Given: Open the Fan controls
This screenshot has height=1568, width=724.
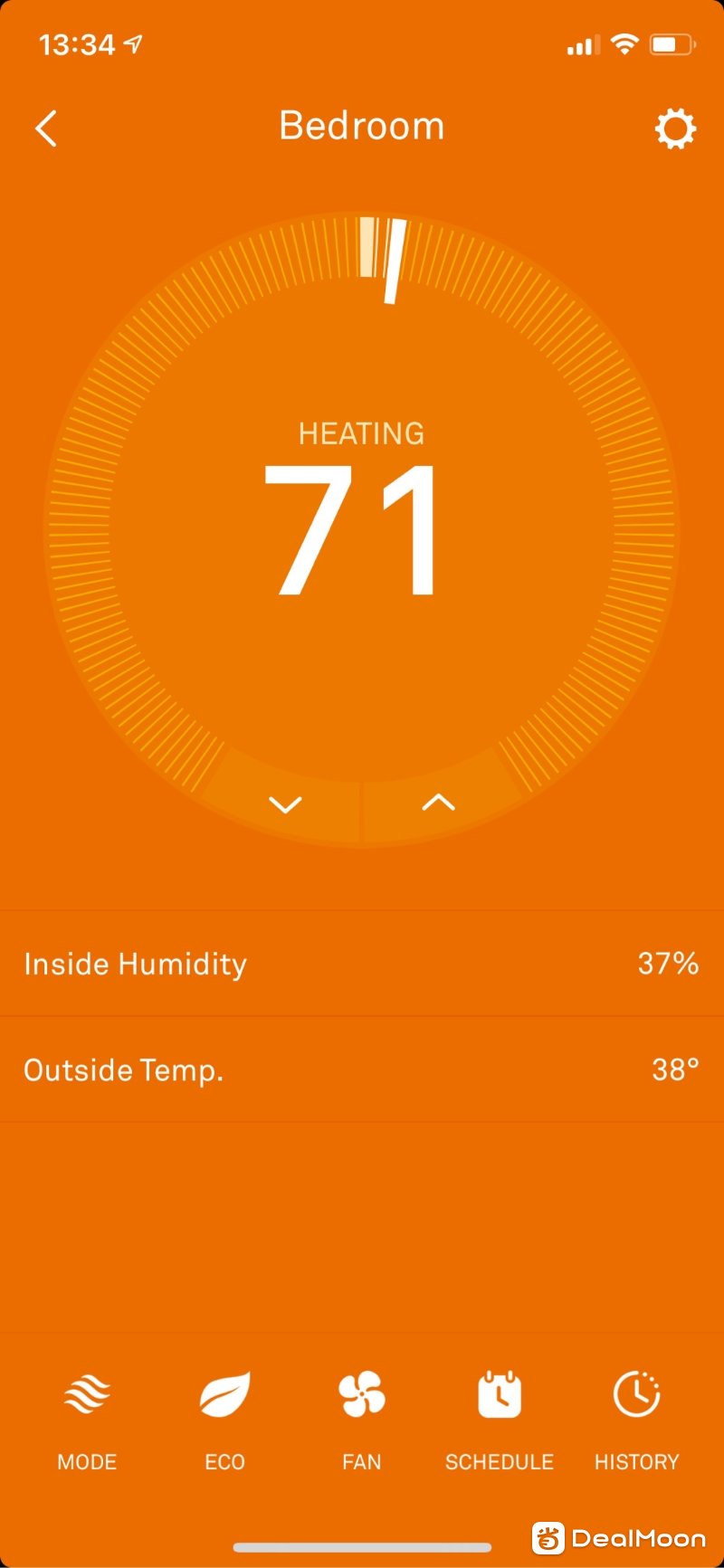Looking at the screenshot, I should tap(361, 1417).
